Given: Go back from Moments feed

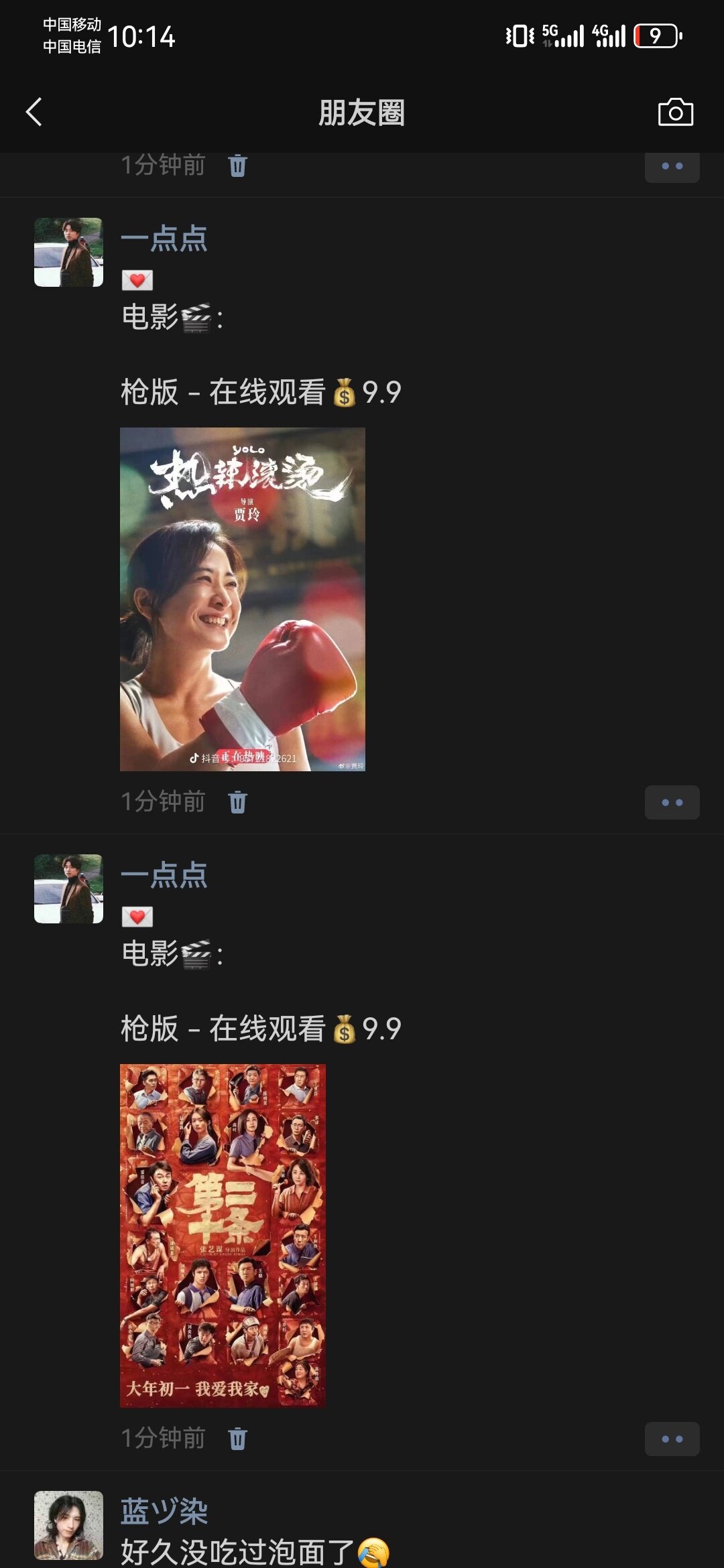Looking at the screenshot, I should [34, 112].
